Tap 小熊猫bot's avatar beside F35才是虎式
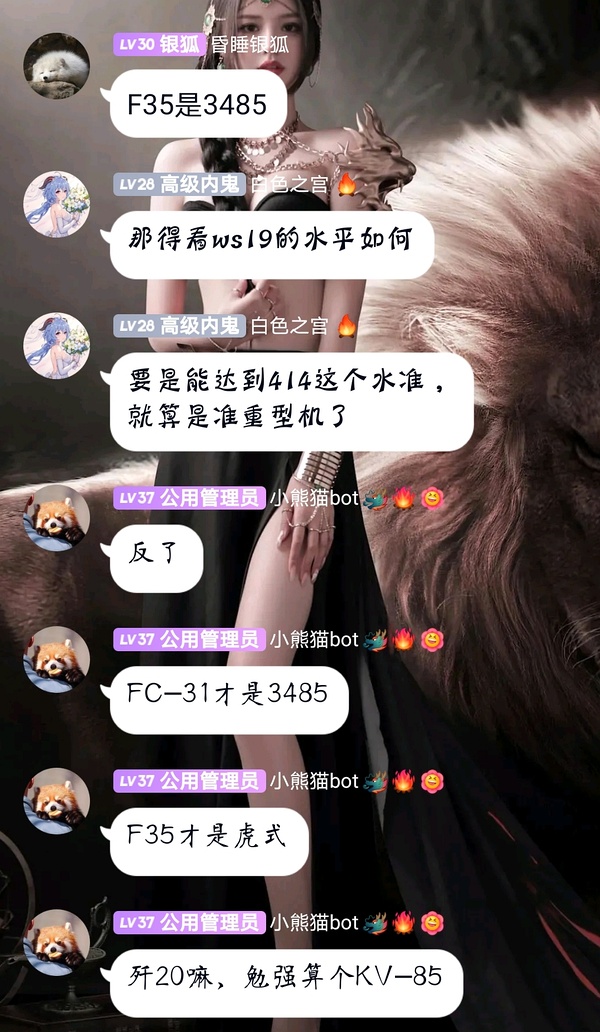Screen dimensions: 600x1032 pyautogui.click(x=57, y=801)
